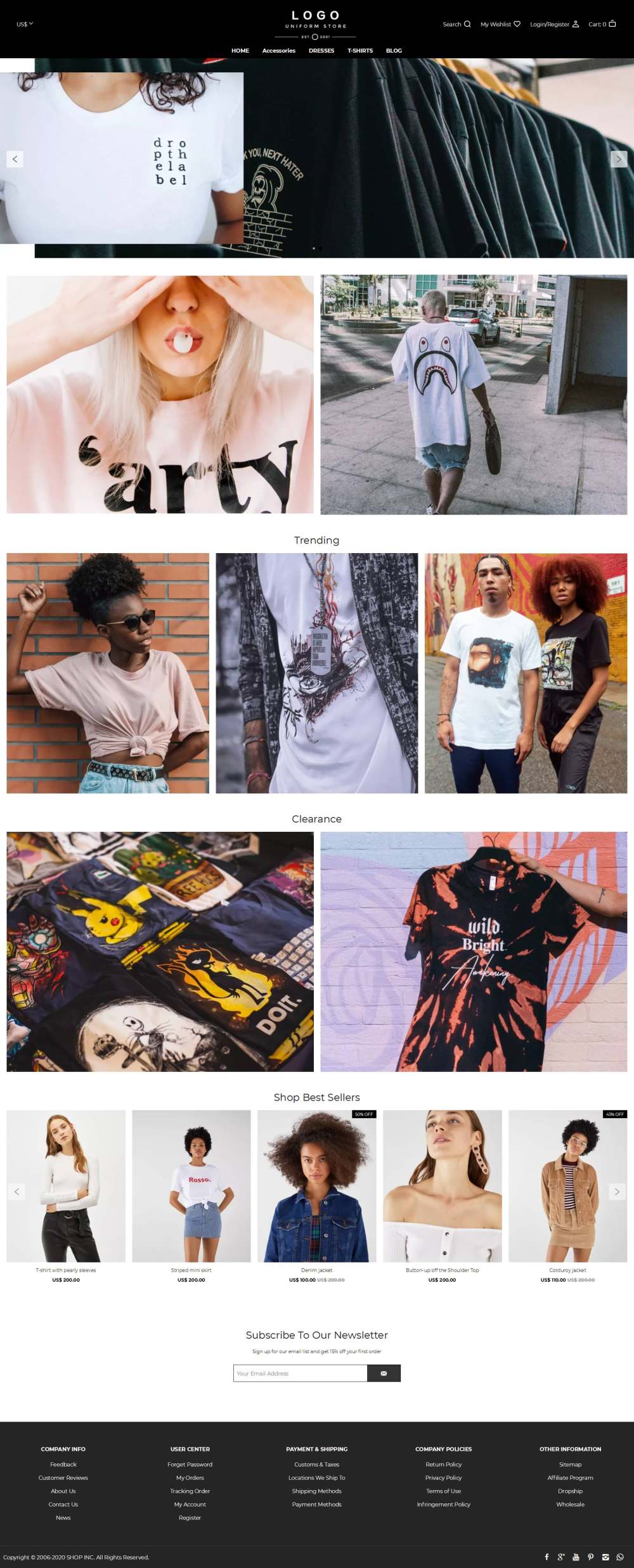The height and width of the screenshot is (1568, 634).
Task: Go to the DRESSES category
Action: coord(321,51)
